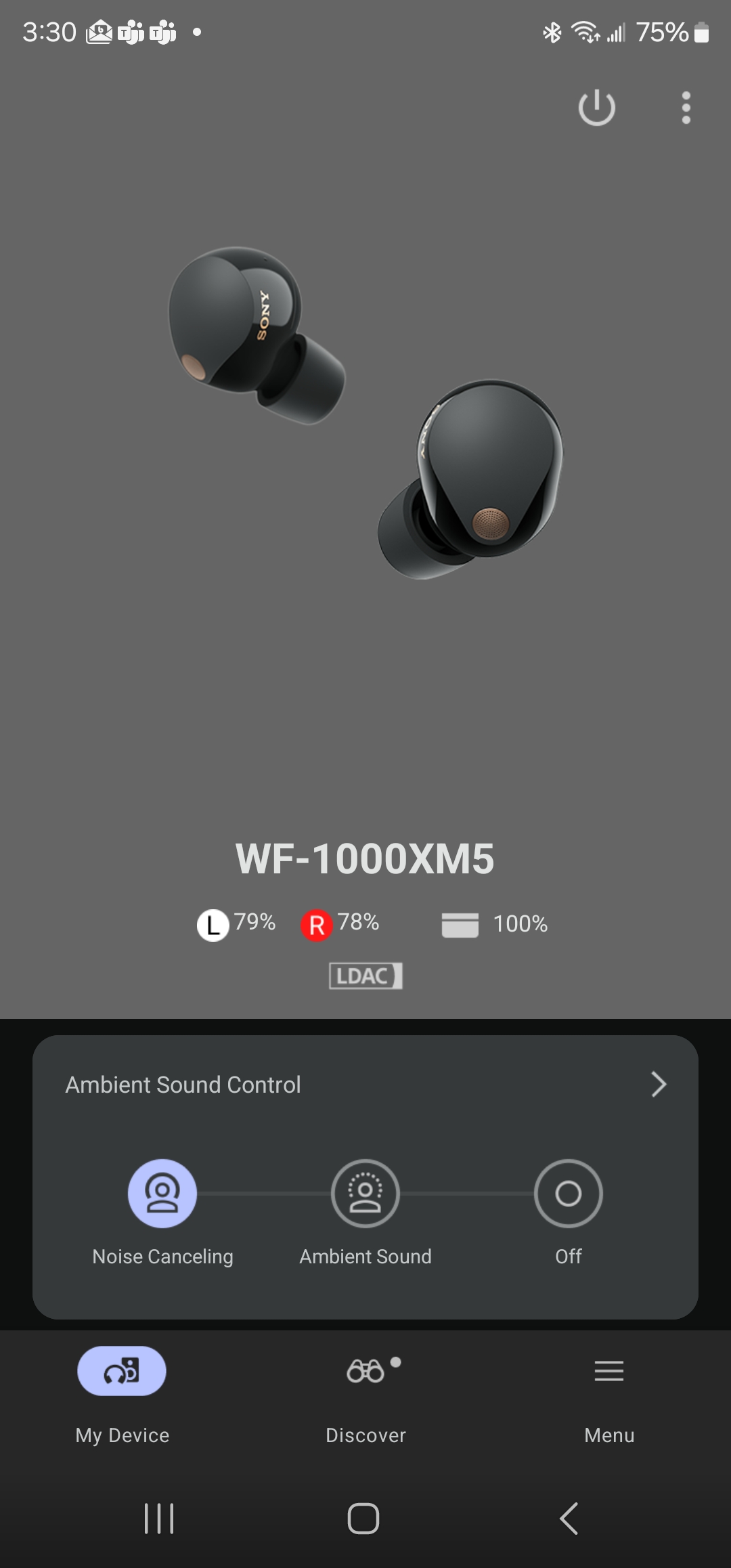Go back using the system back button

[569, 1518]
